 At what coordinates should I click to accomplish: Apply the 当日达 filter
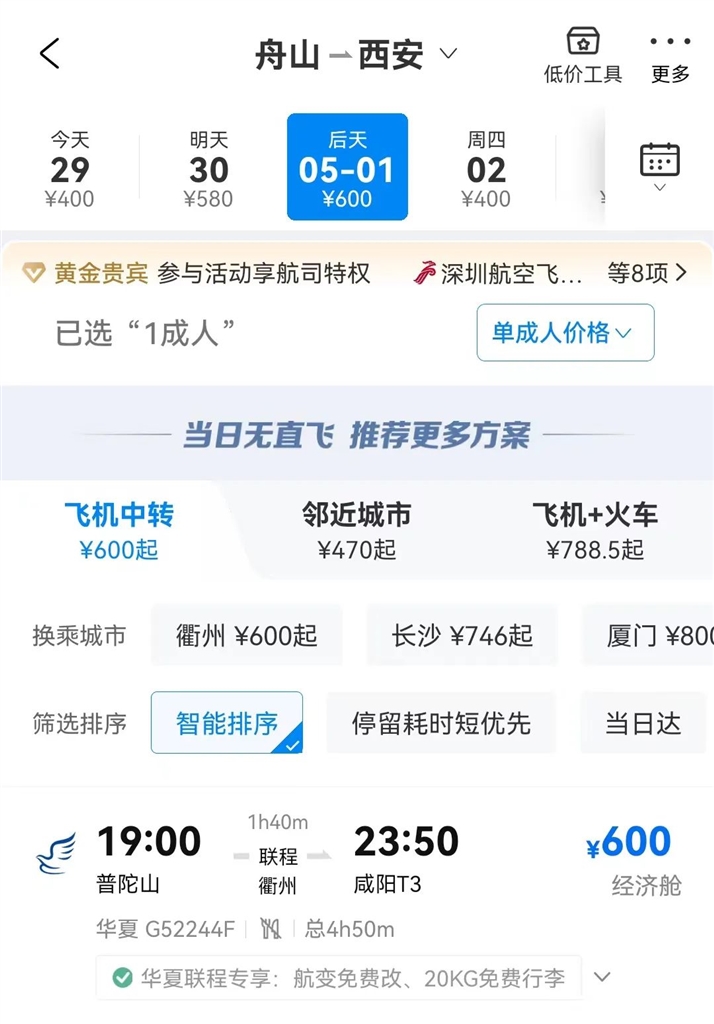643,723
